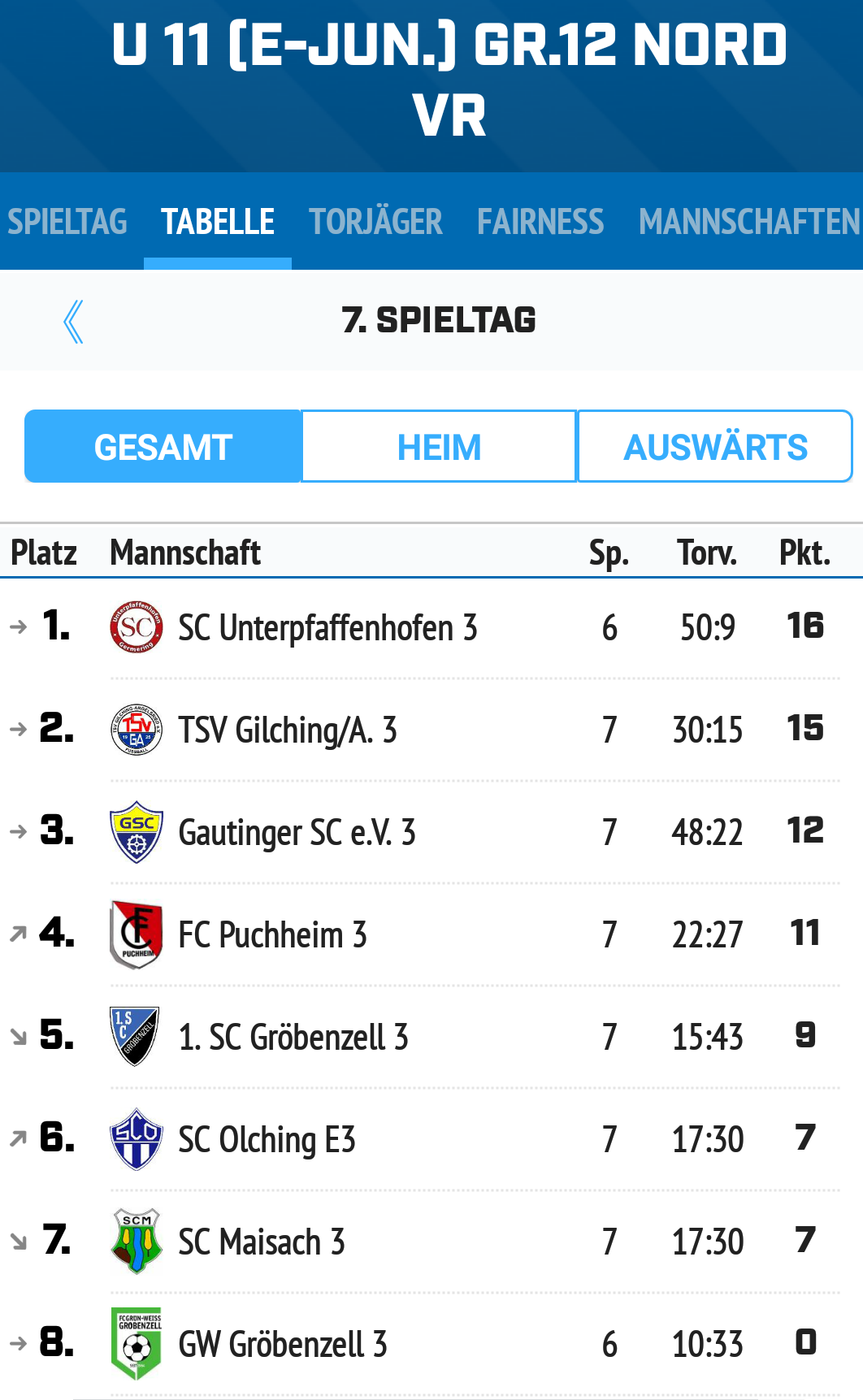863x1400 pixels.
Task: Open SC Olching E3 team
Action: click(431, 1139)
